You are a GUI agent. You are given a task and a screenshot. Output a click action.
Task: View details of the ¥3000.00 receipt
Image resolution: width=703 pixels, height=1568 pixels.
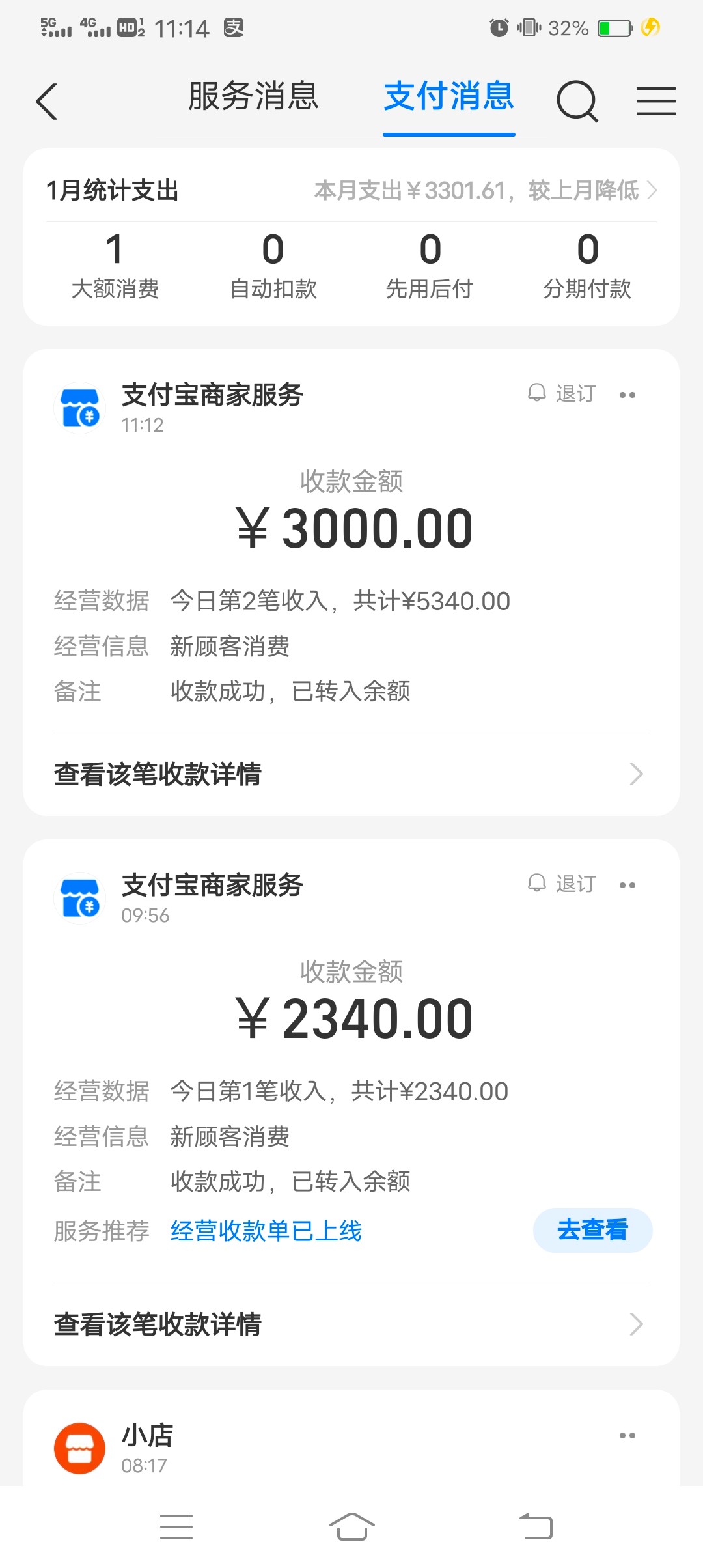pyautogui.click(x=351, y=774)
